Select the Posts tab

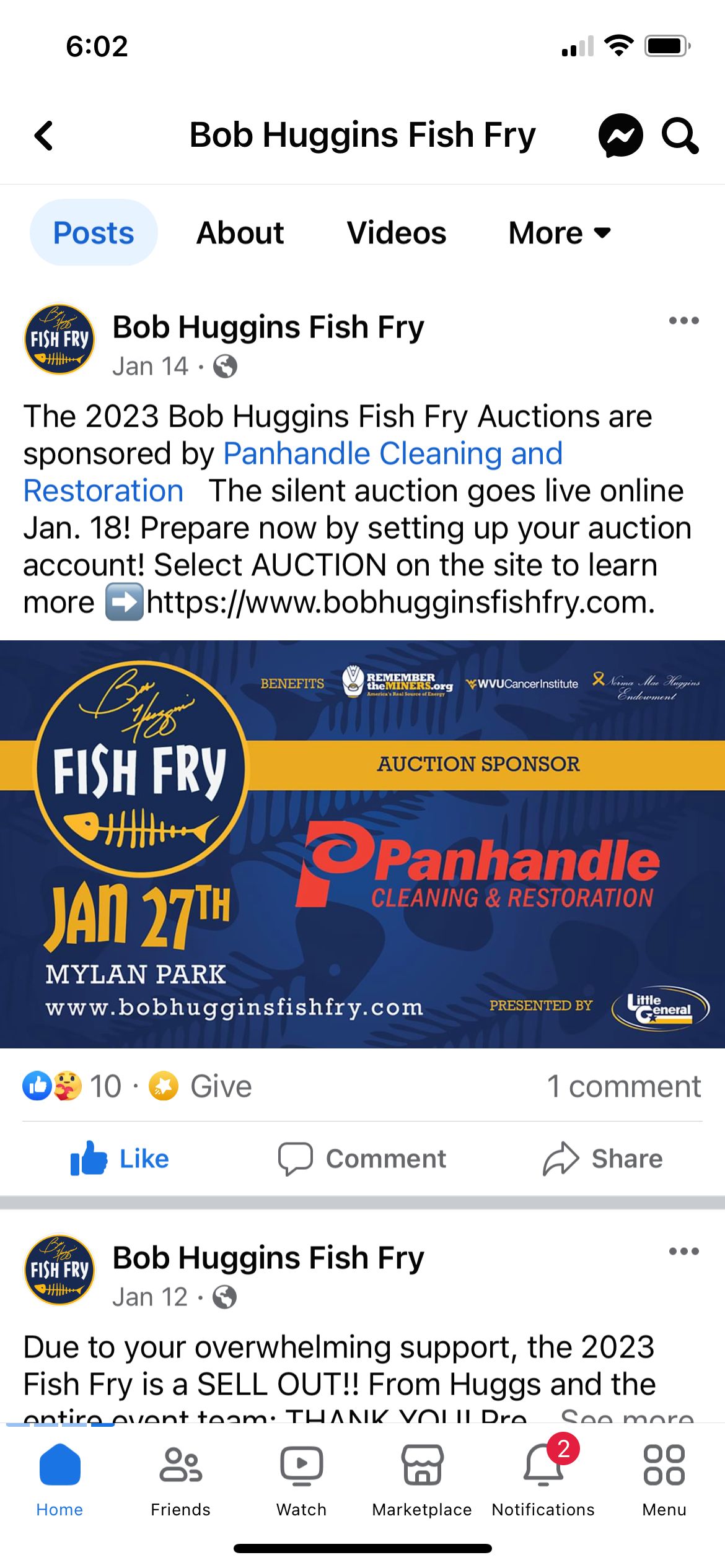[x=94, y=233]
